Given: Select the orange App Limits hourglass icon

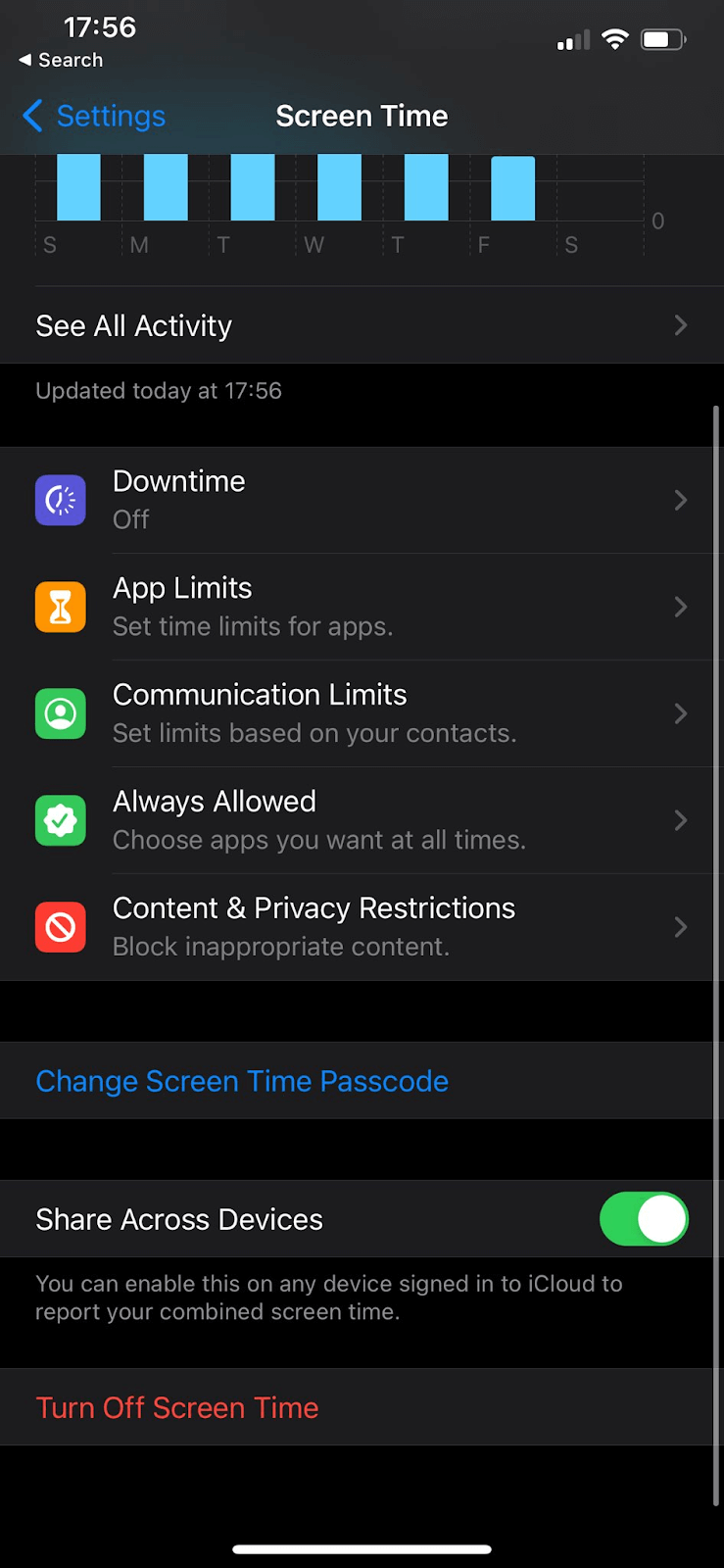Looking at the screenshot, I should 60,607.
